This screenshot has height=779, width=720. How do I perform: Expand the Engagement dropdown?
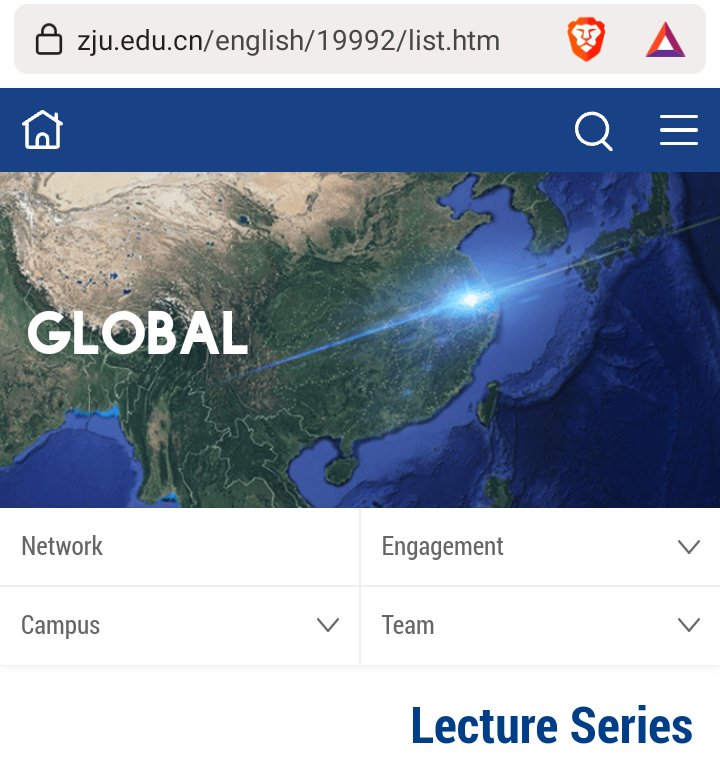pyautogui.click(x=688, y=546)
